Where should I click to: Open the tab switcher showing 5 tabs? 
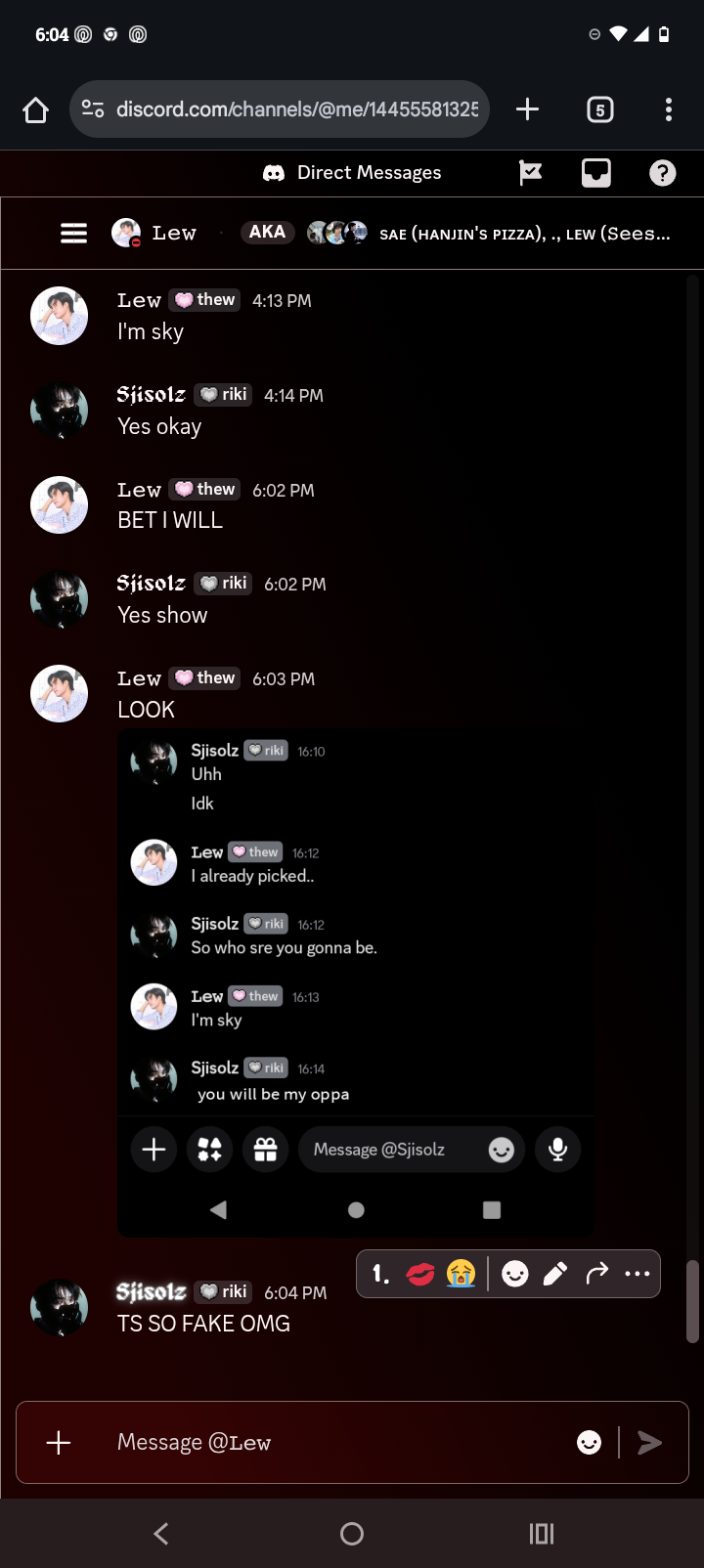pos(599,109)
